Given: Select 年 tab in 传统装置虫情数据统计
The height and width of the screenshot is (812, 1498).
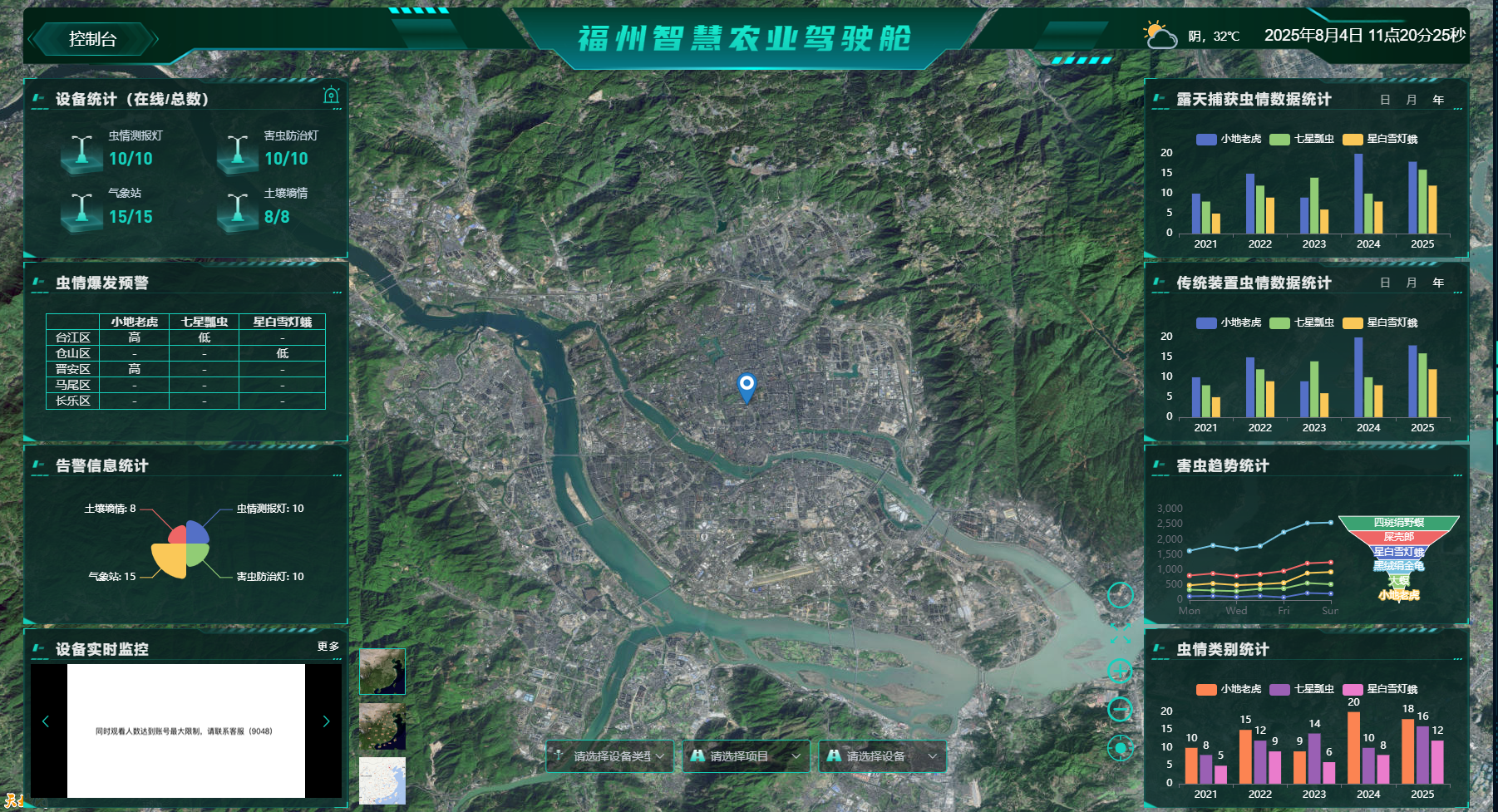Looking at the screenshot, I should pyautogui.click(x=1438, y=283).
